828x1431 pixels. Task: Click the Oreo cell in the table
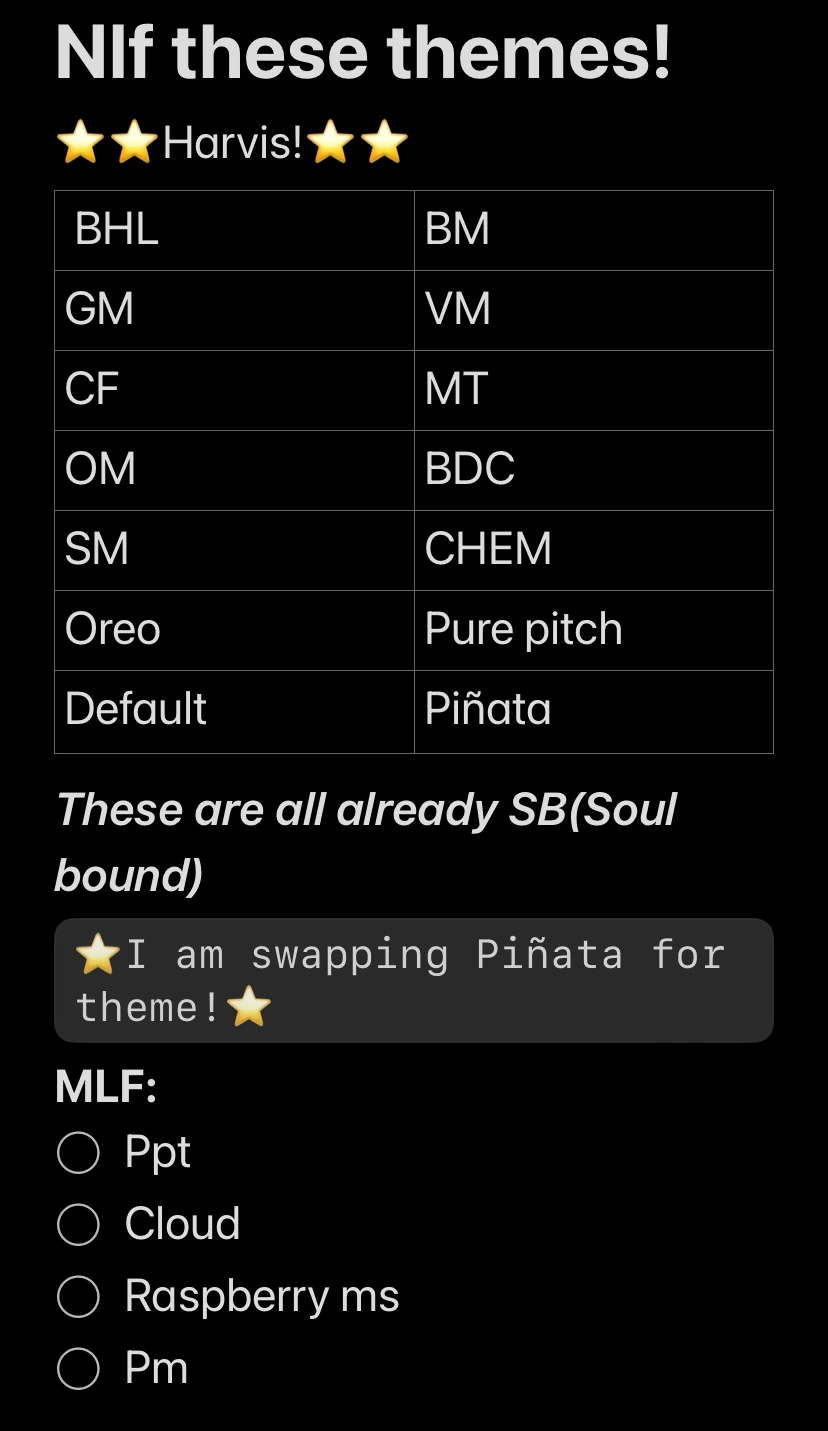112,629
